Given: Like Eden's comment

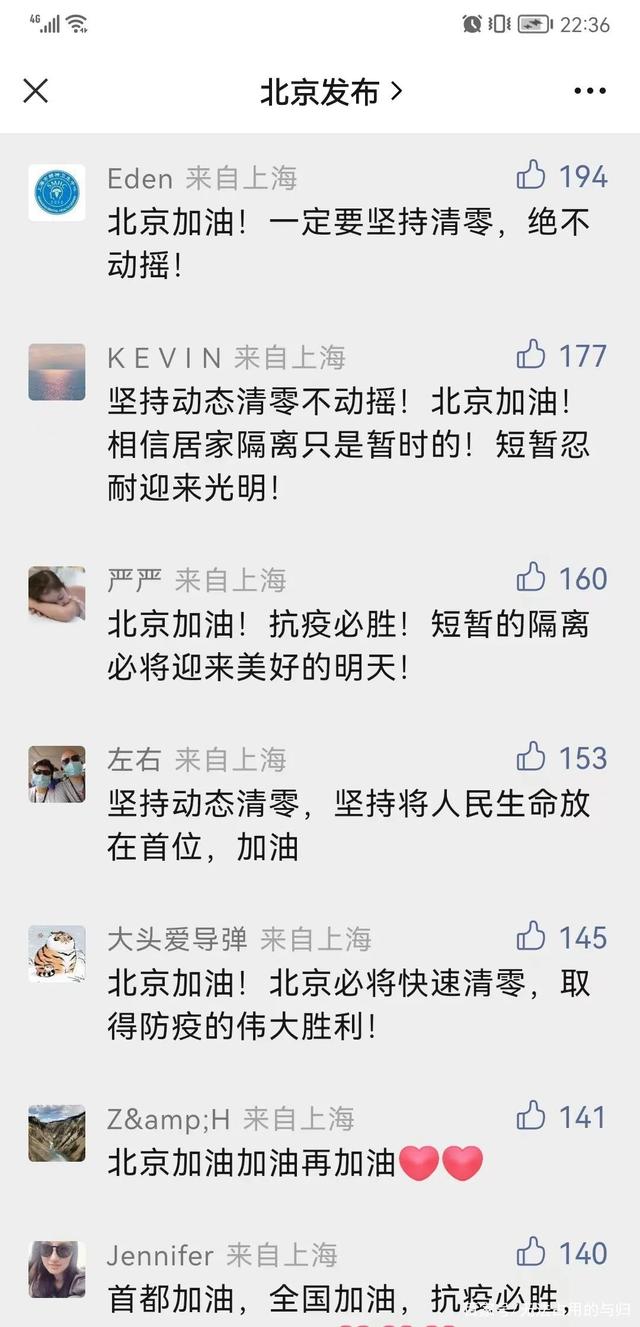Looking at the screenshot, I should pos(531,176).
